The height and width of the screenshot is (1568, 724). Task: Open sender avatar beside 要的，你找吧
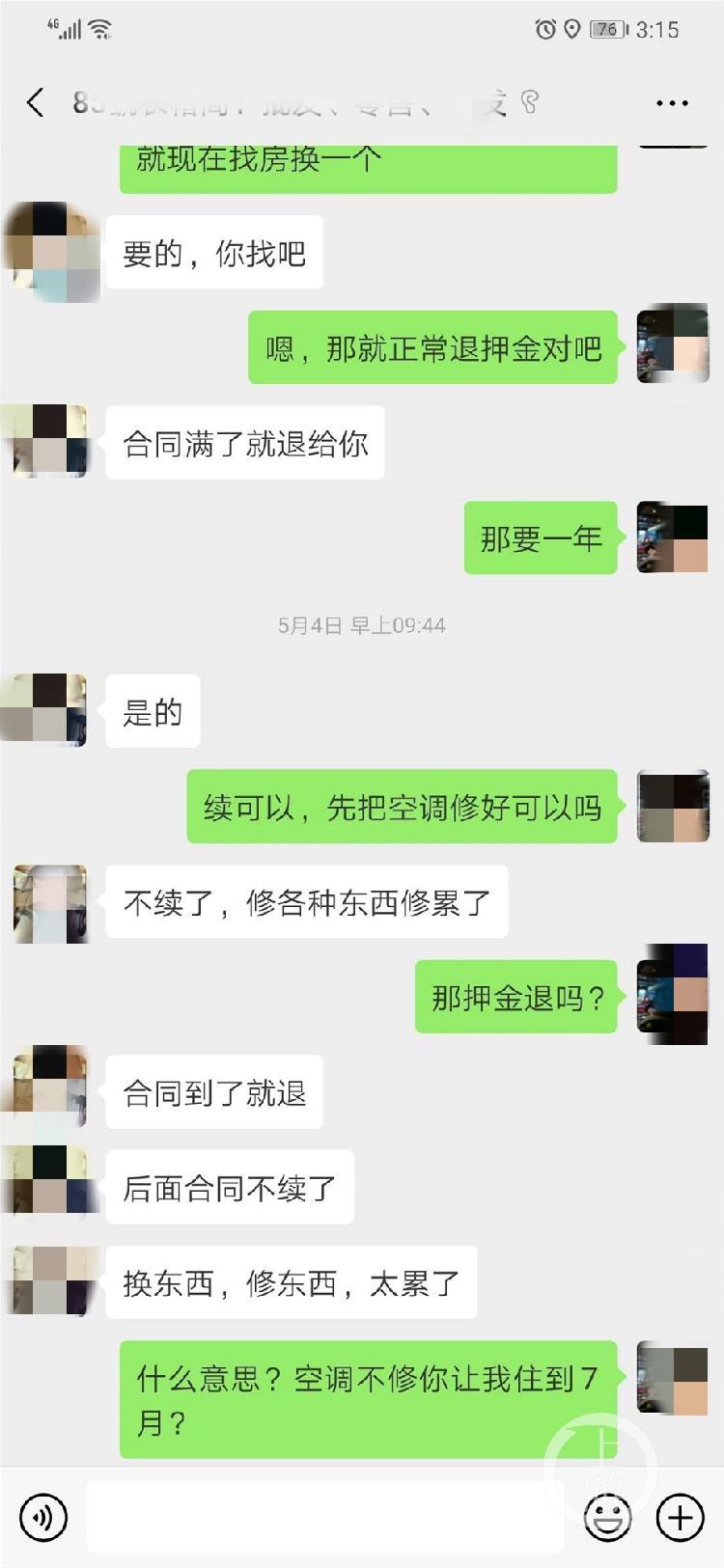[52, 252]
